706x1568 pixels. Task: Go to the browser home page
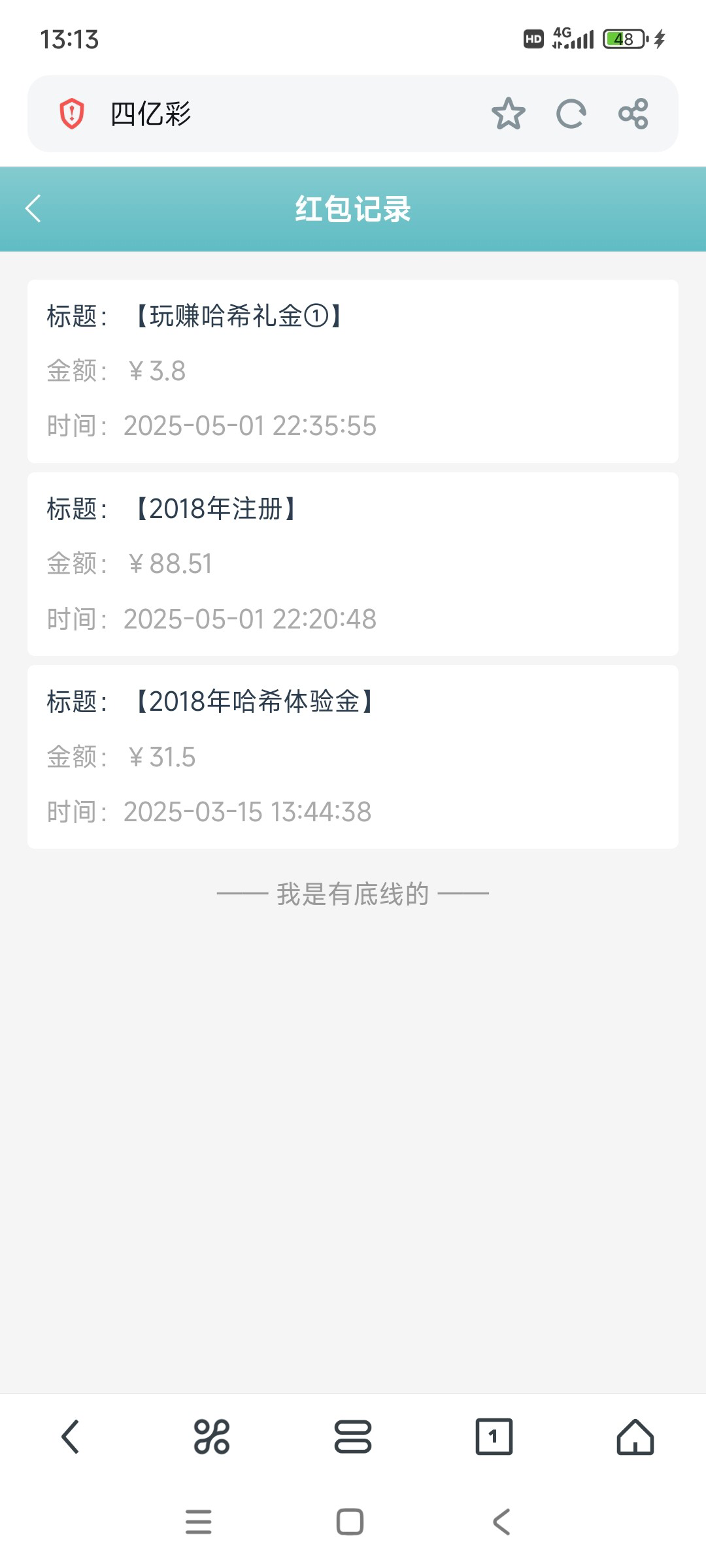pyautogui.click(x=635, y=1437)
